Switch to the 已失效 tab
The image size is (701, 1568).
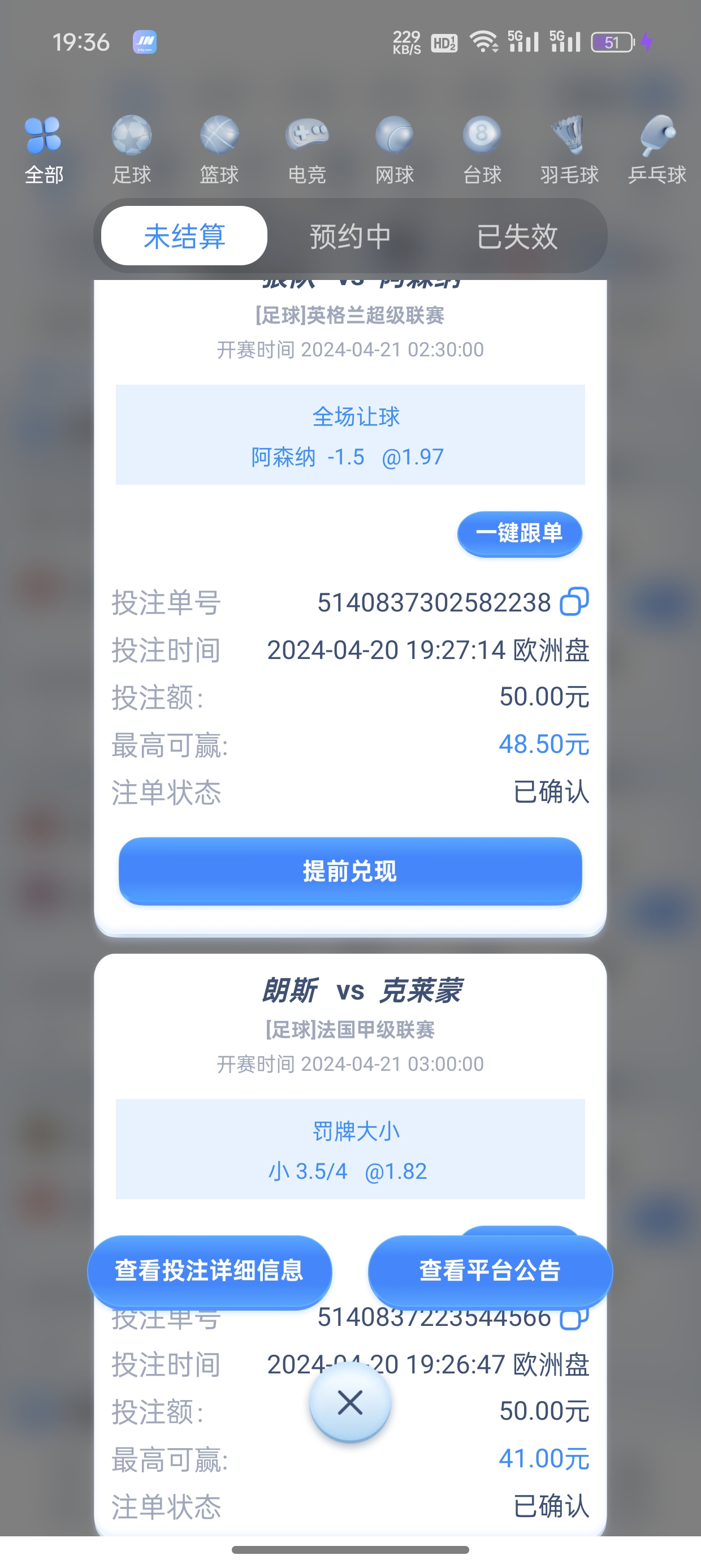click(x=517, y=236)
